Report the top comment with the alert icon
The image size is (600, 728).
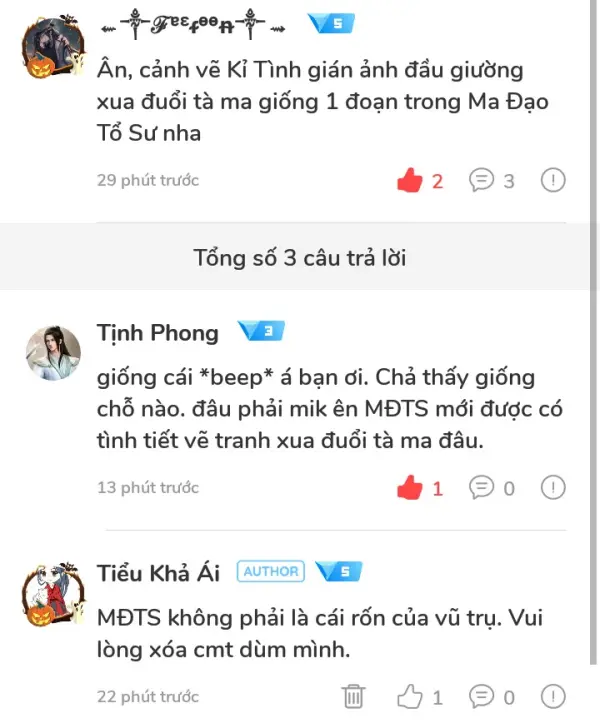tap(553, 181)
